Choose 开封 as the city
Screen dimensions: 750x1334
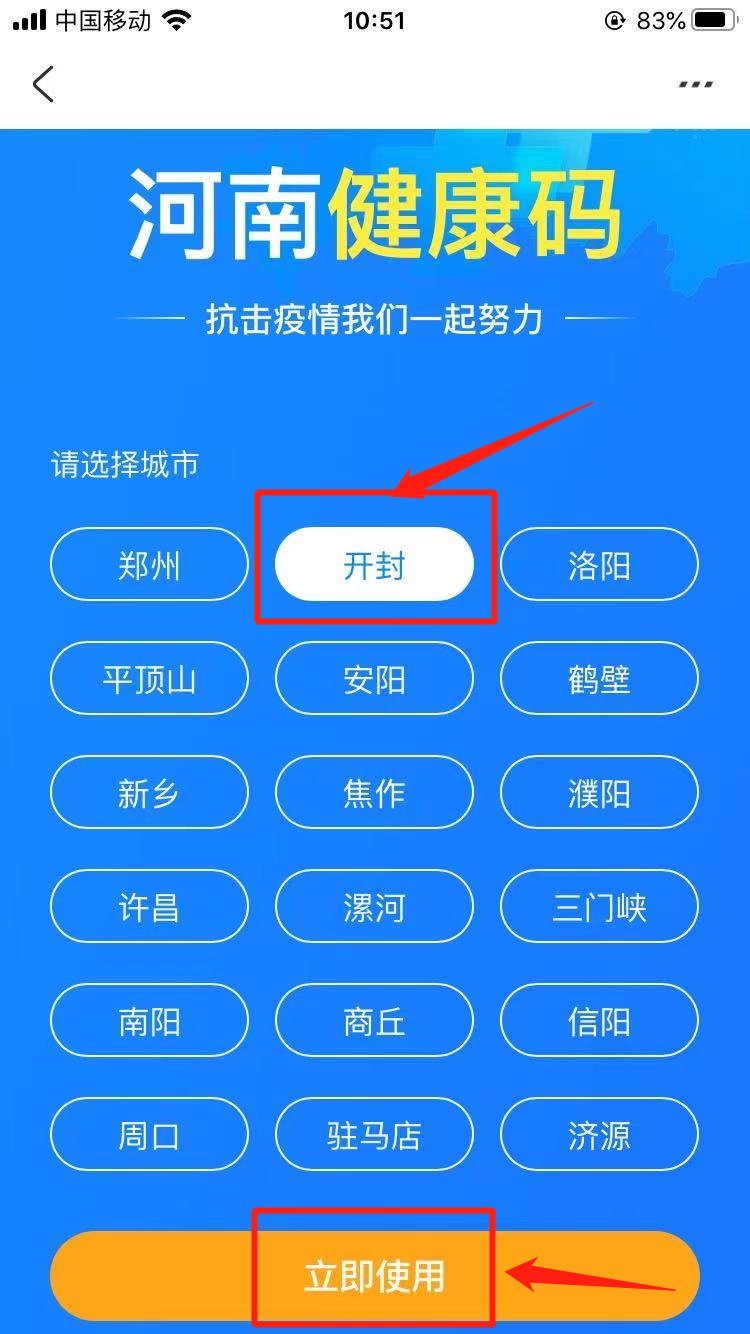click(374, 565)
